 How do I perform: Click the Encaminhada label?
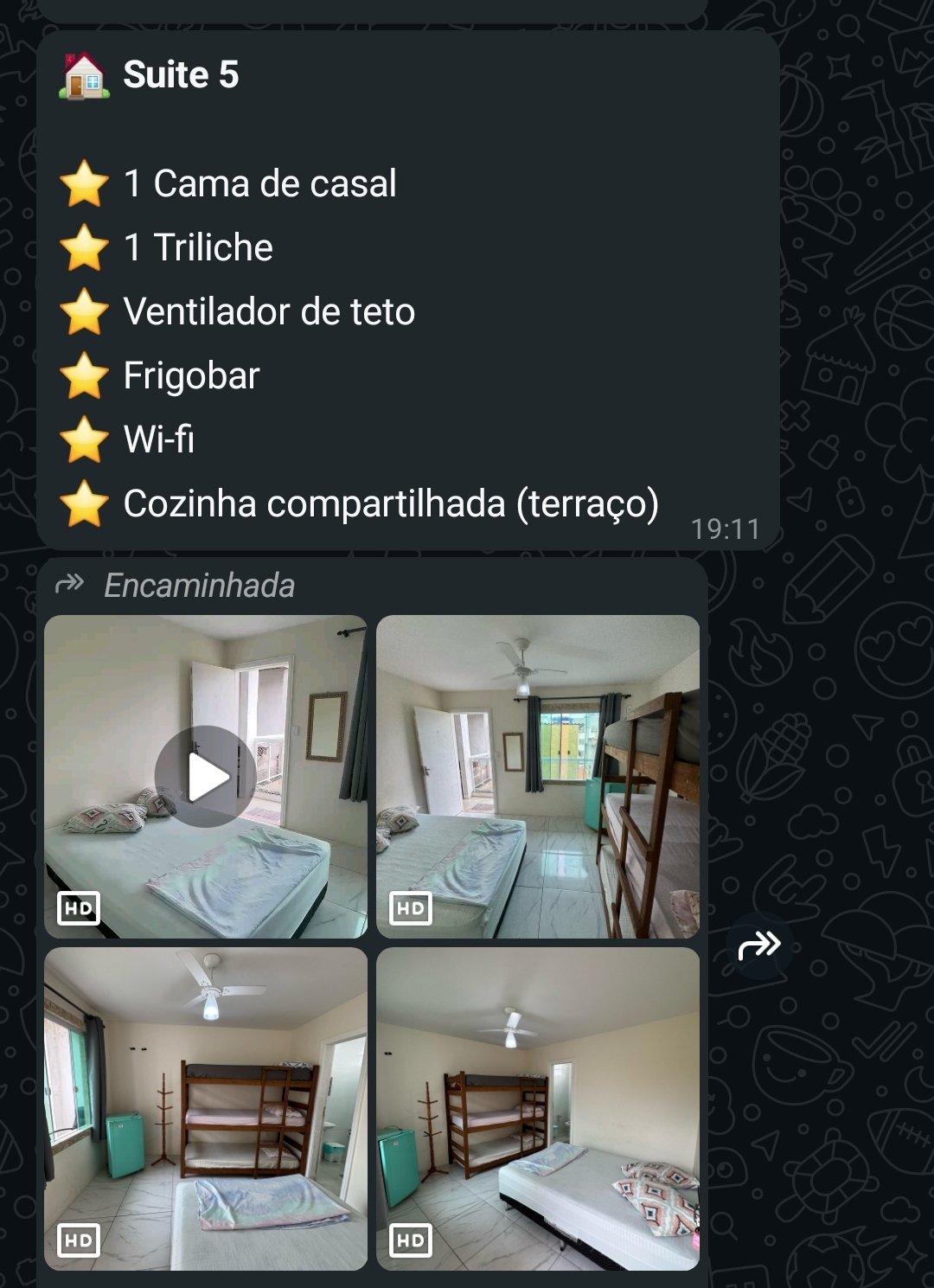pyautogui.click(x=198, y=586)
